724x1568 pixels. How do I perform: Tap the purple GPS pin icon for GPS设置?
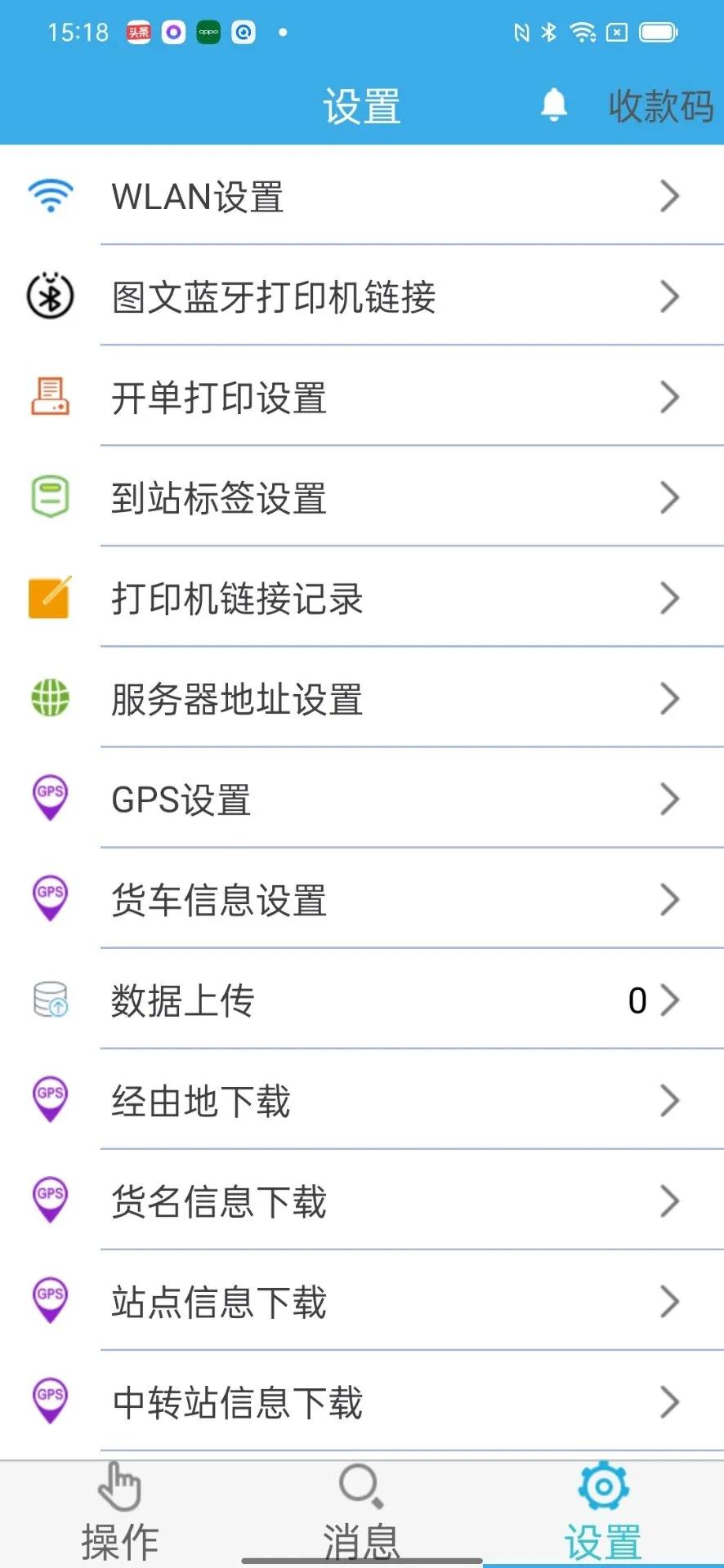click(x=49, y=799)
